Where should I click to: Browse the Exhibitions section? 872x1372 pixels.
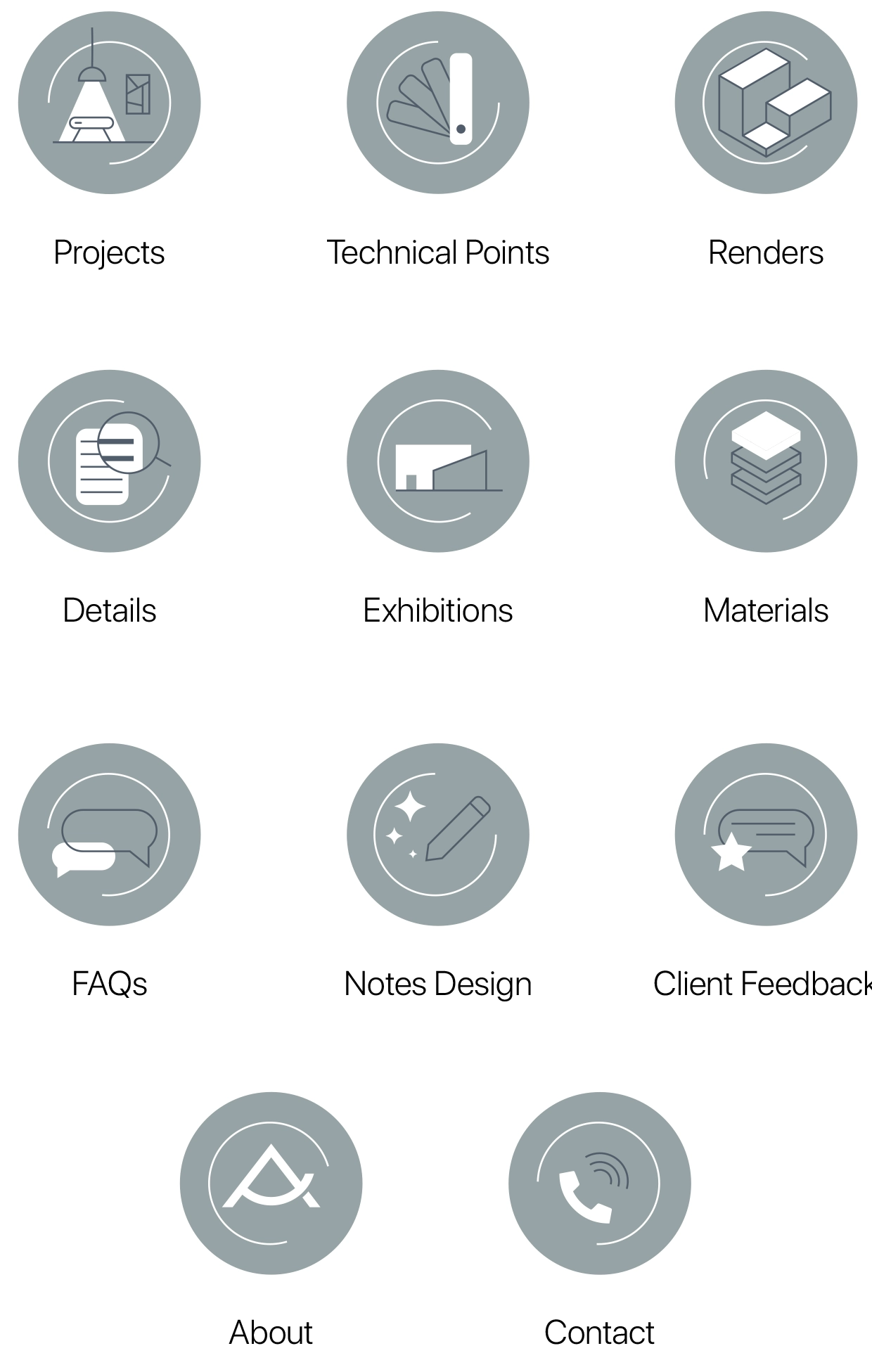437,461
